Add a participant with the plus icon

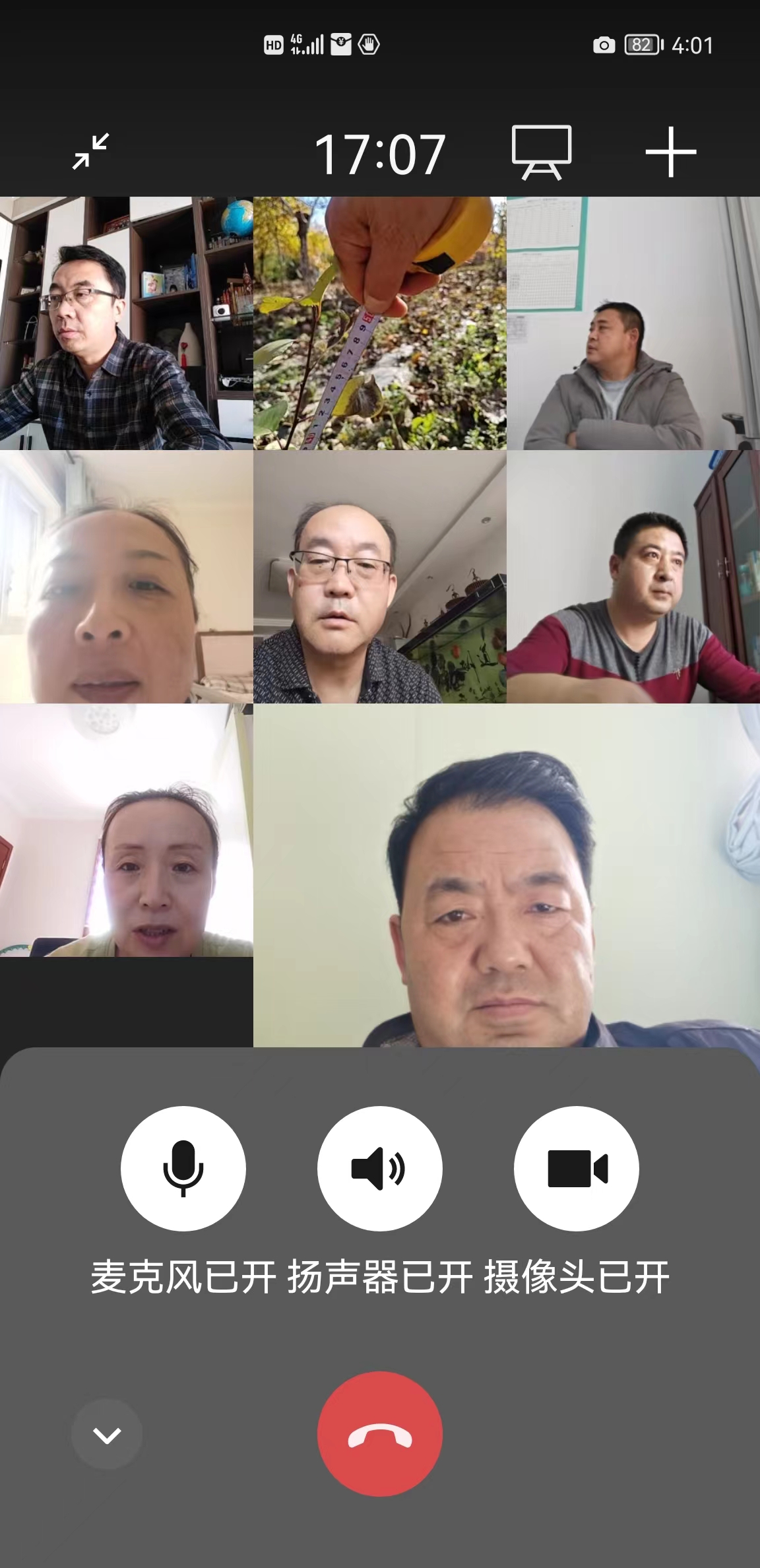670,152
